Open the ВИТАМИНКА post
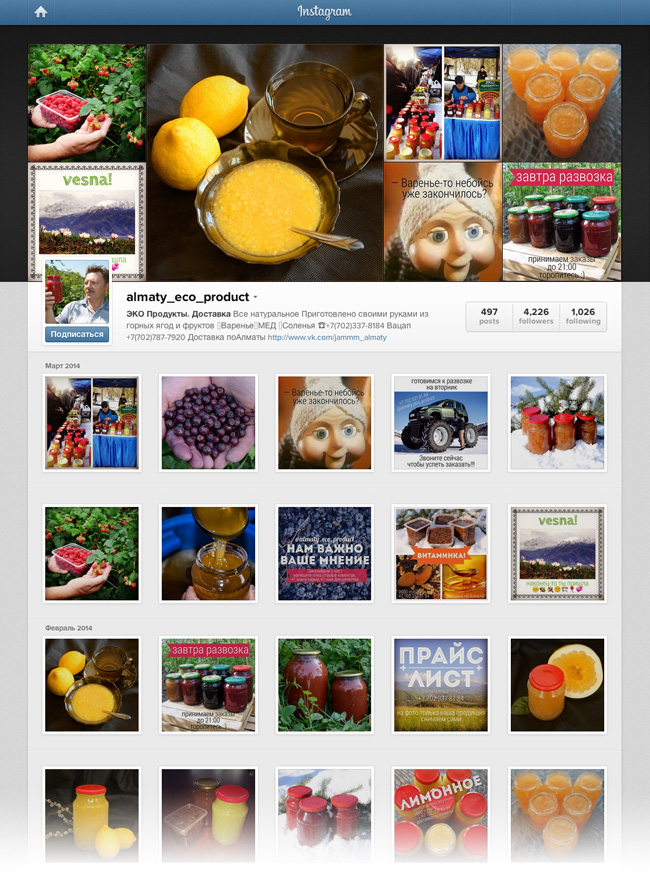Screen dimensions: 650x873 pyautogui.click(x=441, y=554)
